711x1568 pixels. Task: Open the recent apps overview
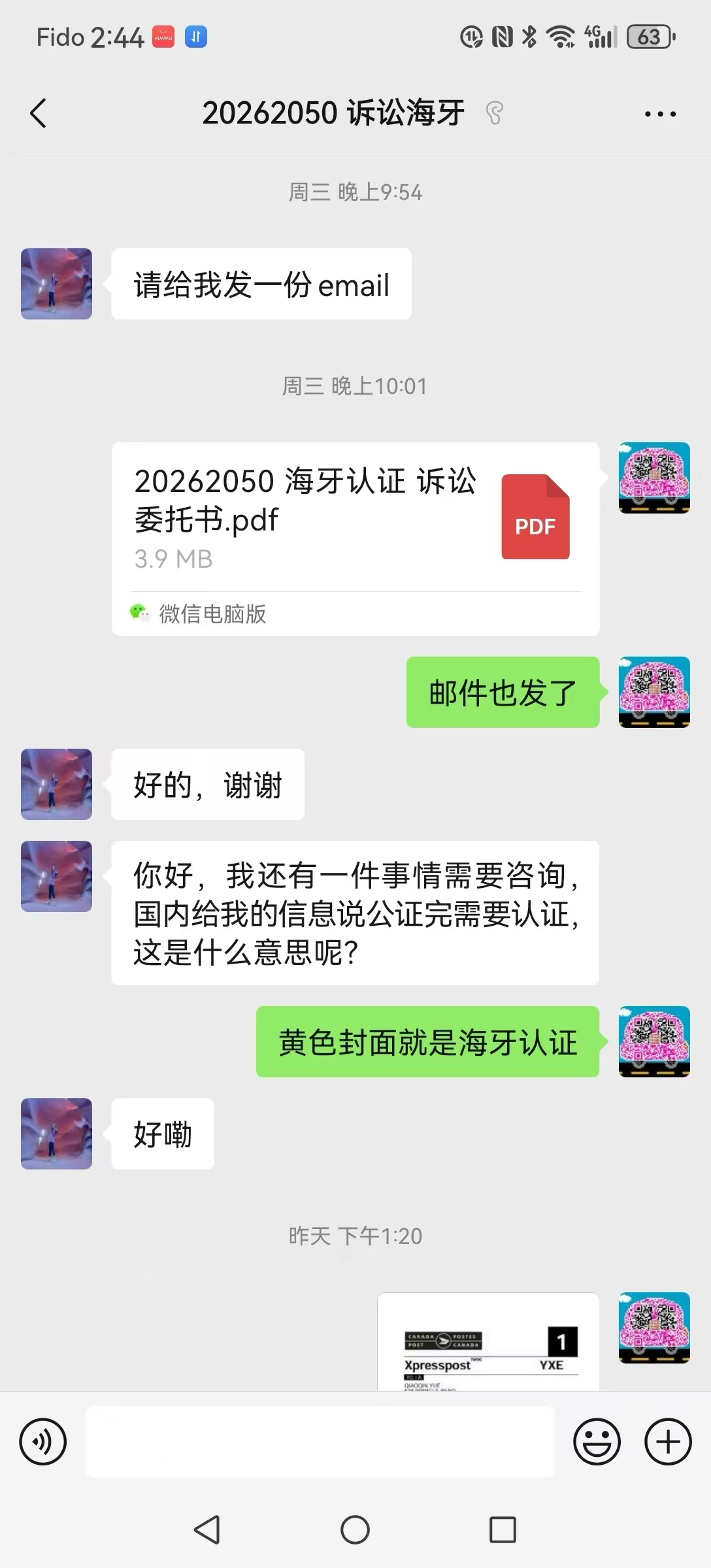503,1529
